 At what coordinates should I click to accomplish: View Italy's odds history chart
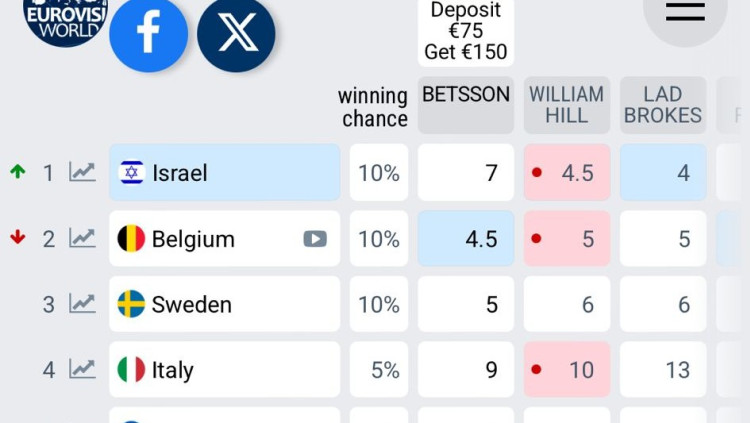(x=82, y=370)
